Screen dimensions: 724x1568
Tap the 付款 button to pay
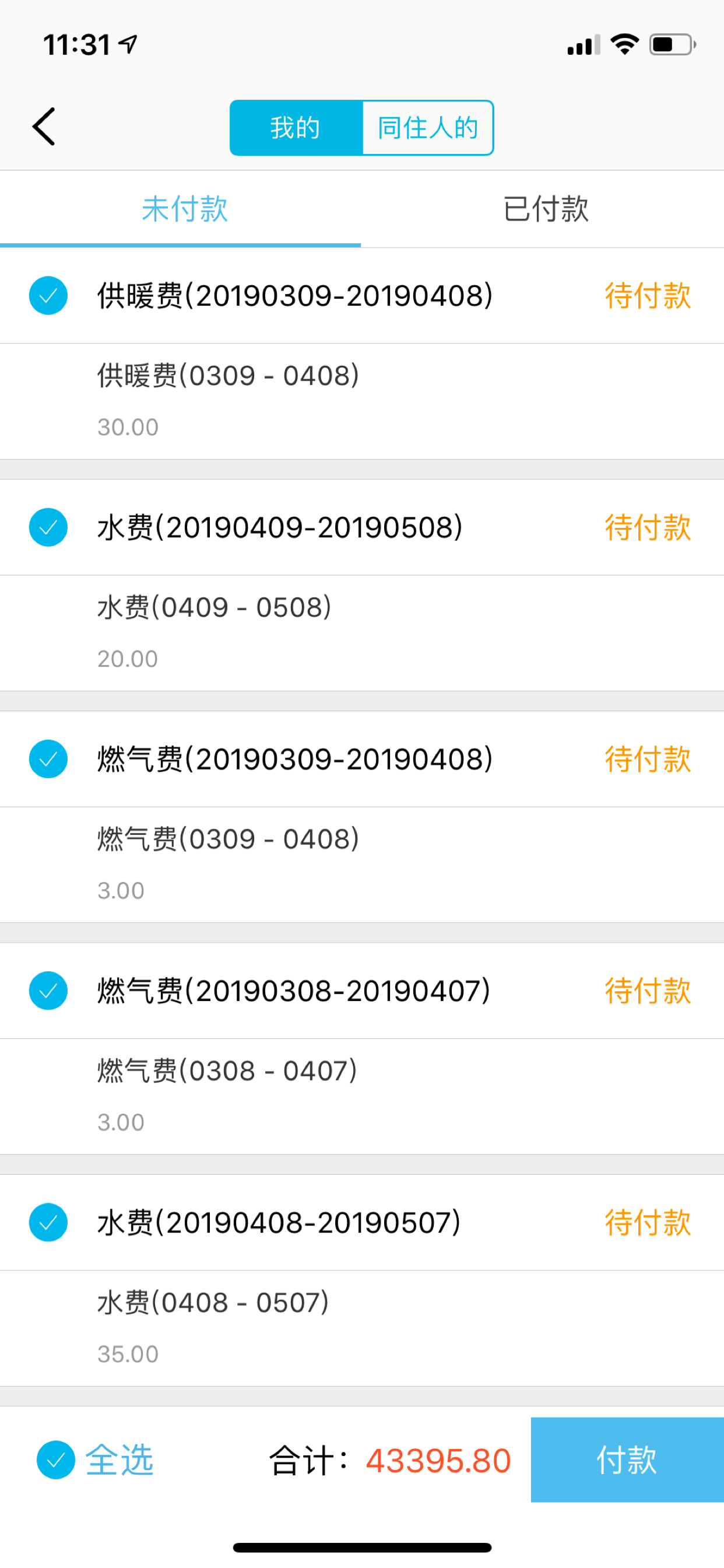tap(627, 1459)
